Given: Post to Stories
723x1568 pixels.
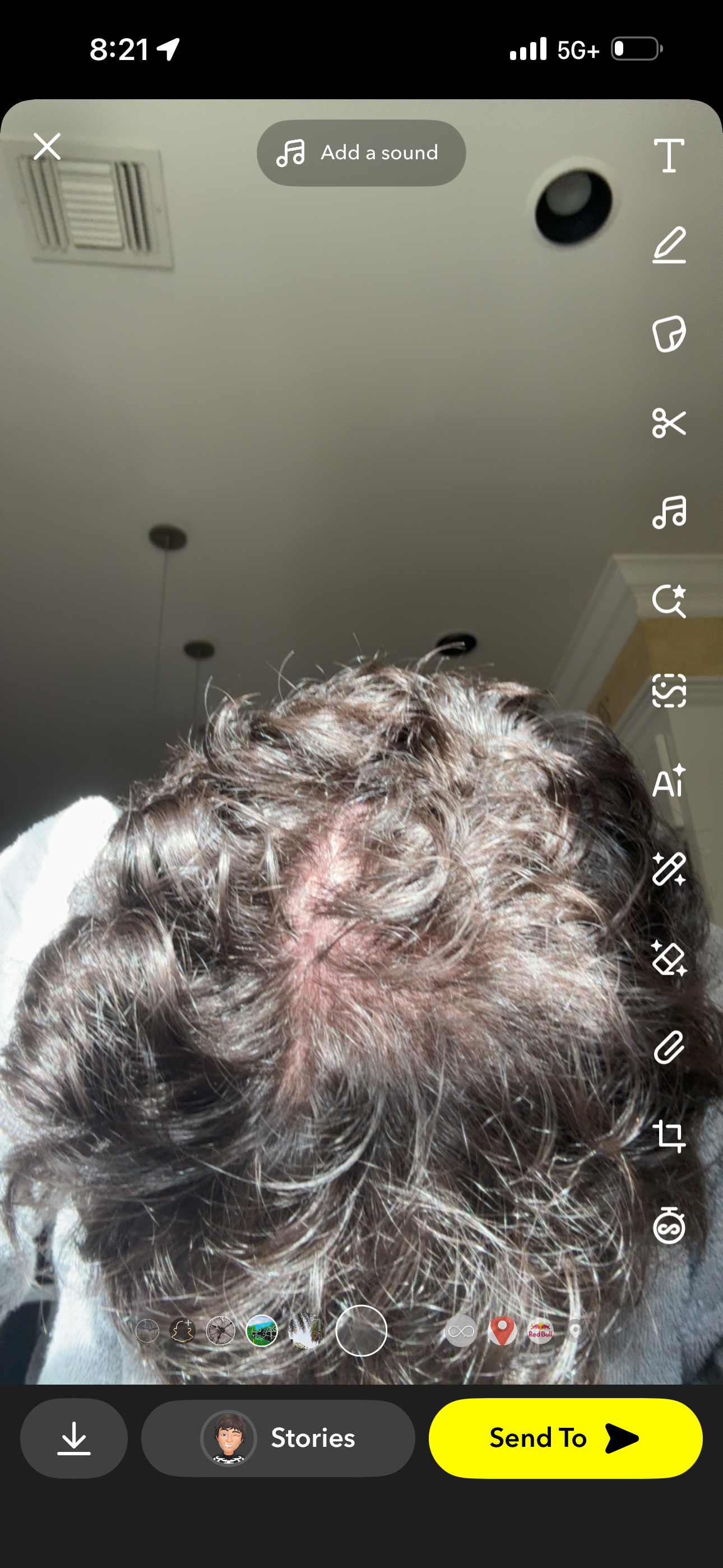Looking at the screenshot, I should point(278,1438).
